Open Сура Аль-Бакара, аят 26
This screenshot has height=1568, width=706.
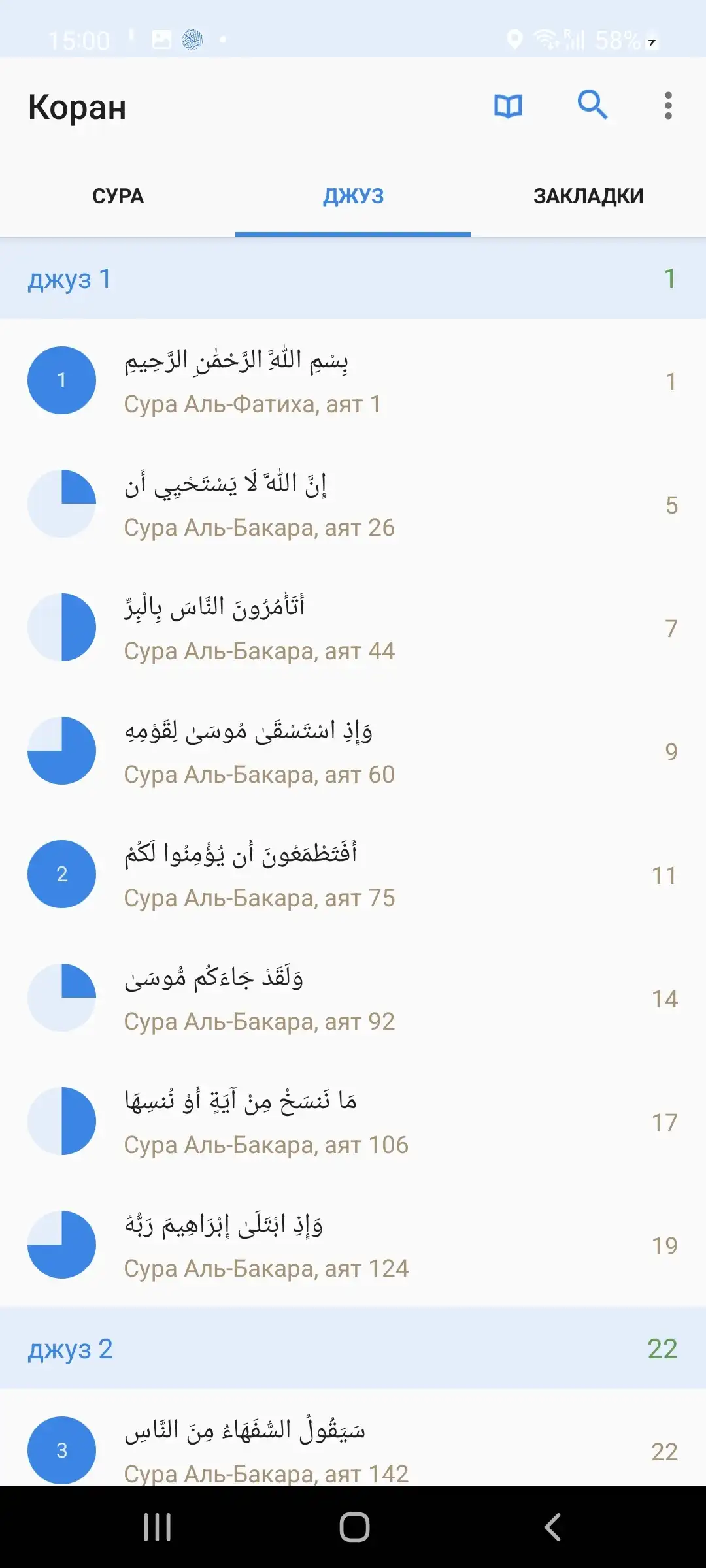[x=353, y=504]
